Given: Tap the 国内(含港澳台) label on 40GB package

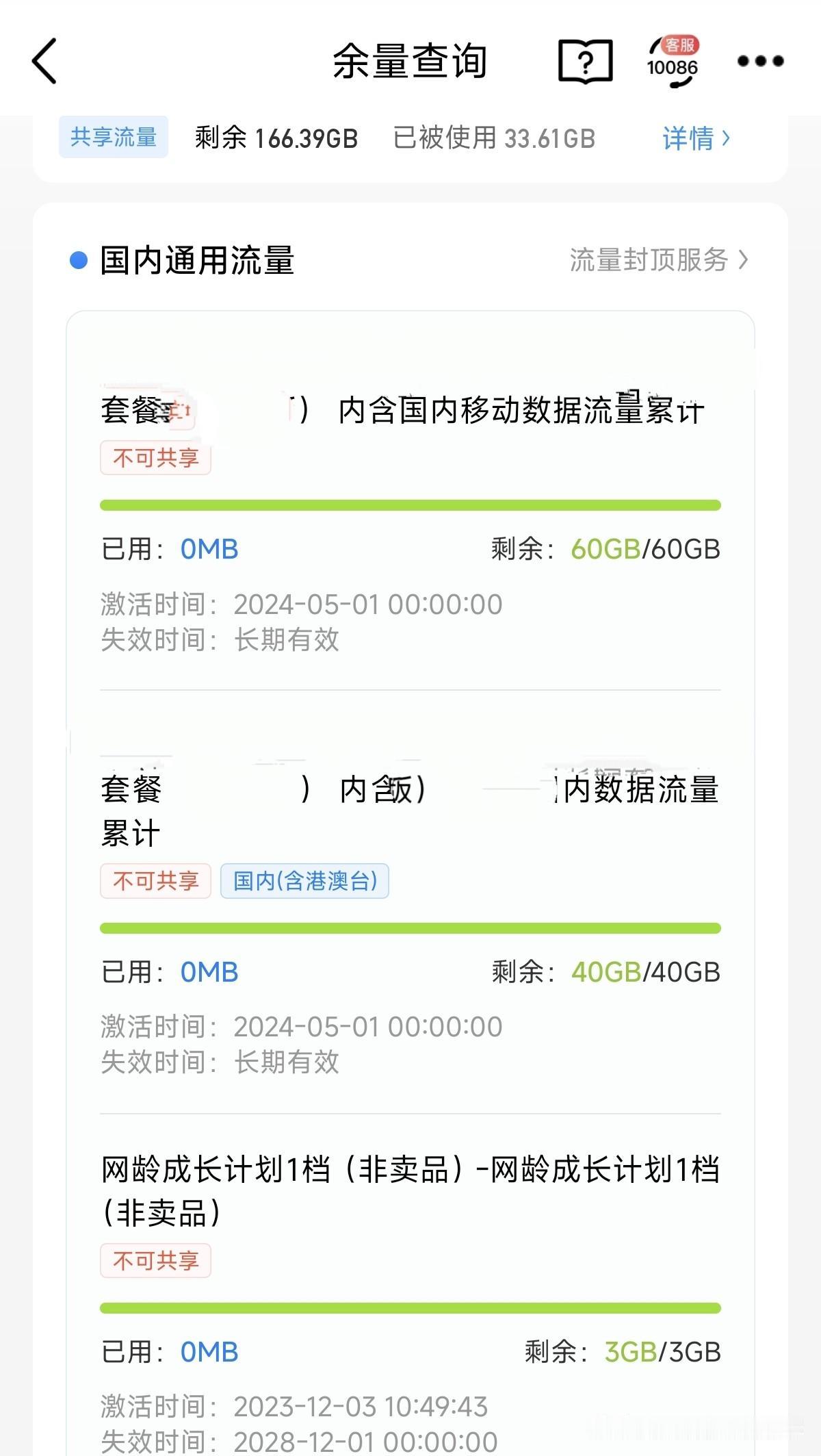Looking at the screenshot, I should point(306,882).
